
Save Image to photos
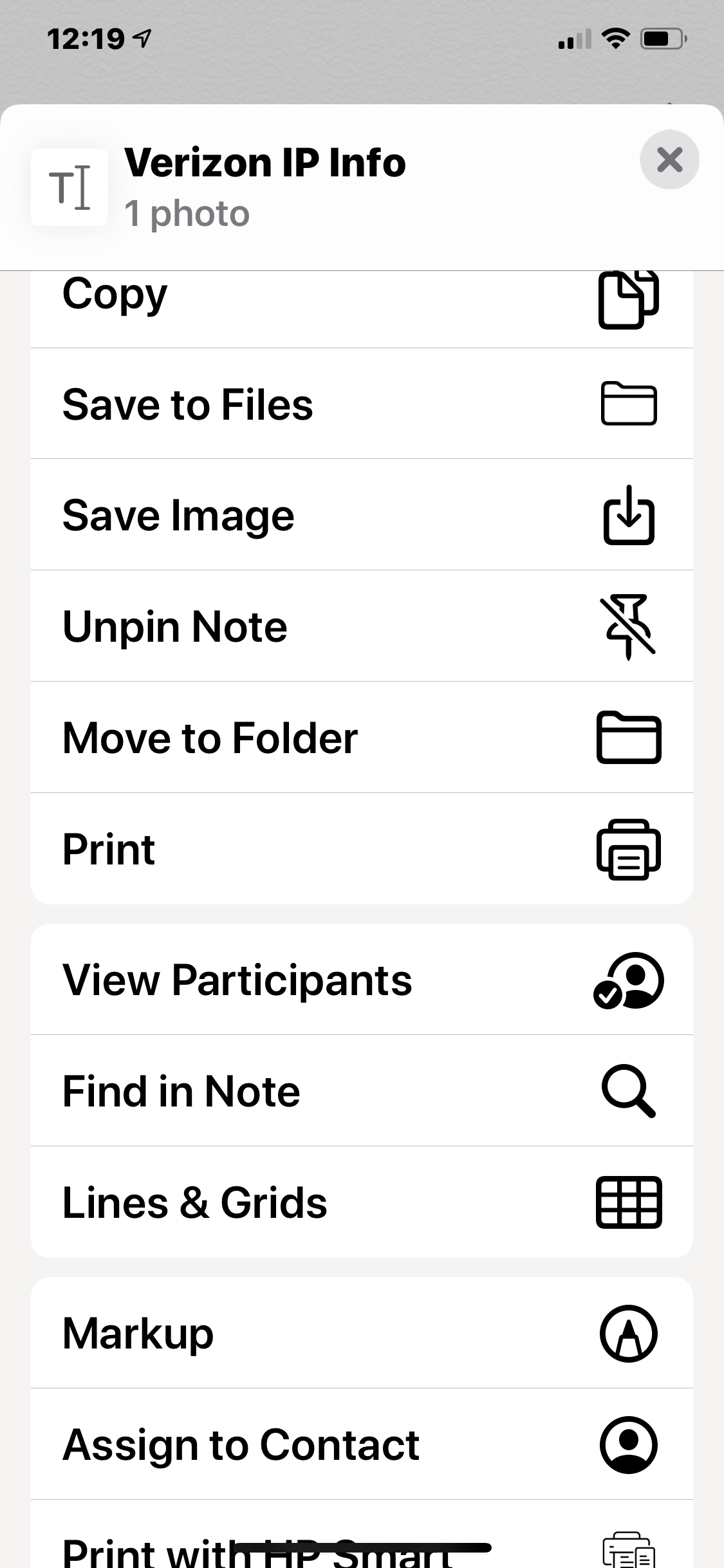362,515
